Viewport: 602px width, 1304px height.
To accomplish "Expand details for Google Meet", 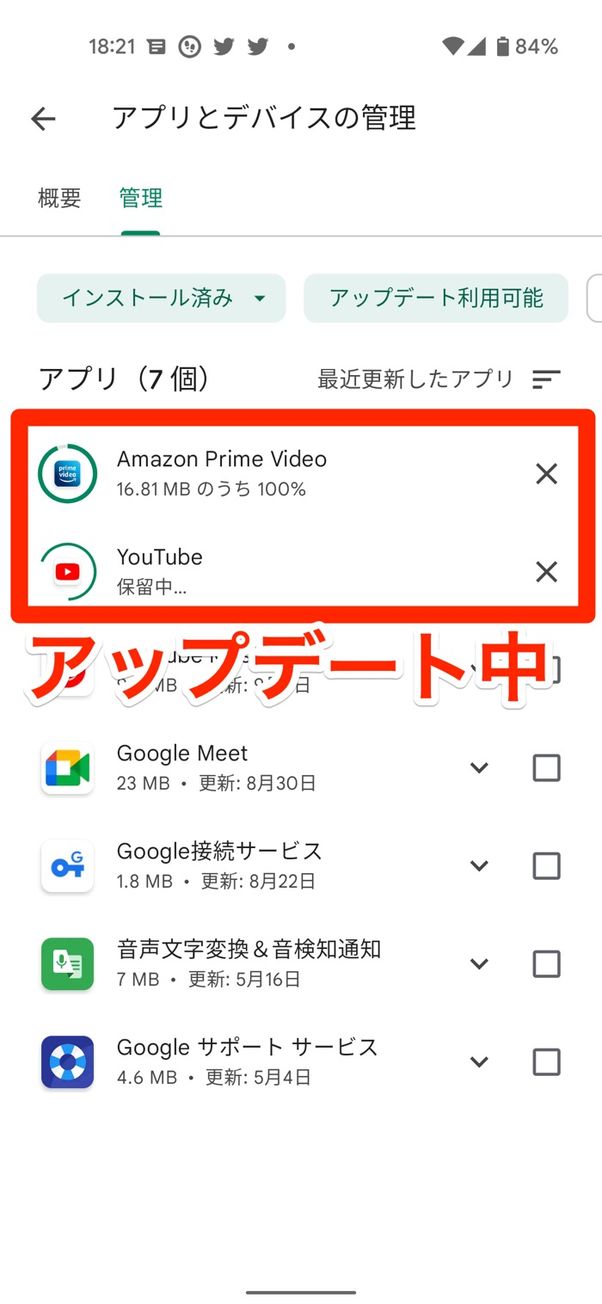I will point(479,768).
